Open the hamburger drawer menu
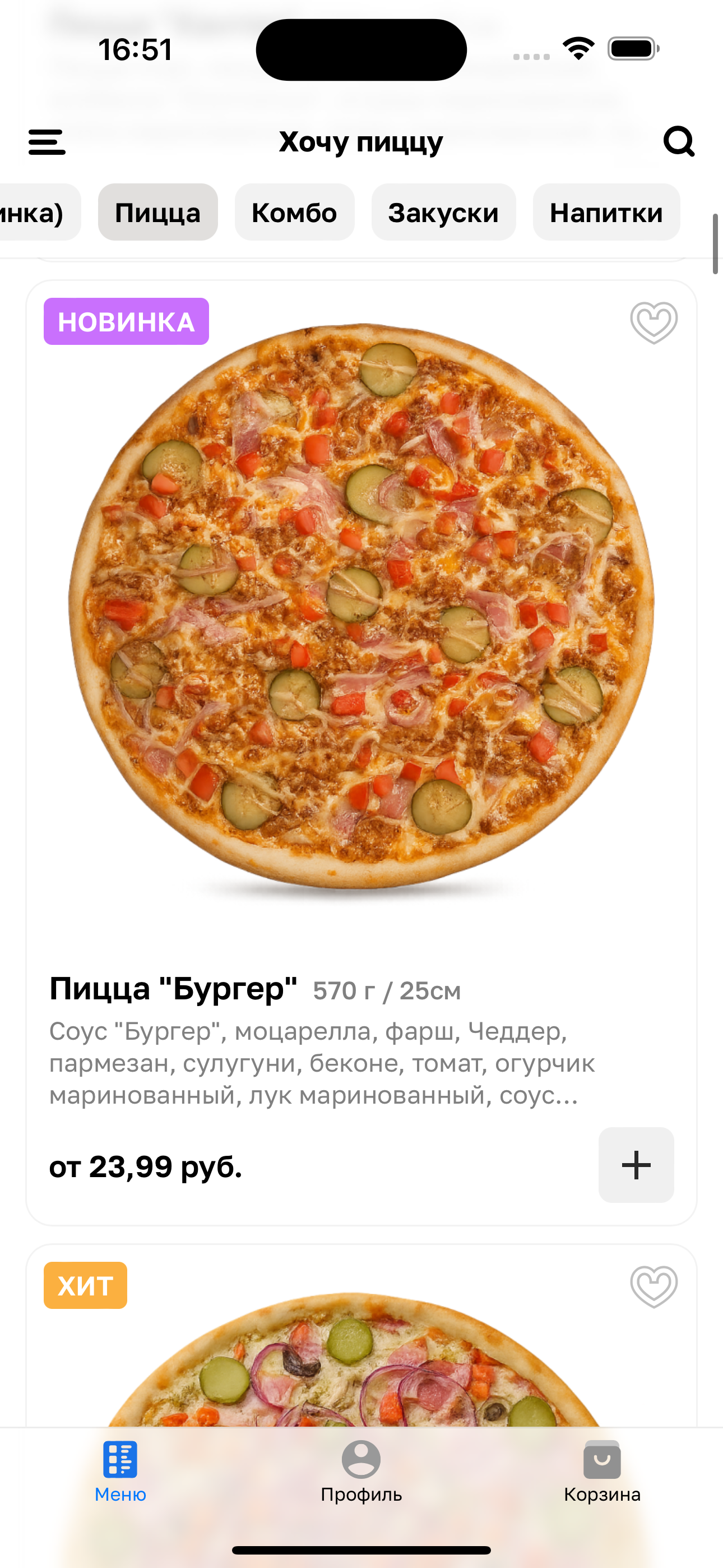Viewport: 723px width, 1568px height. (x=47, y=142)
